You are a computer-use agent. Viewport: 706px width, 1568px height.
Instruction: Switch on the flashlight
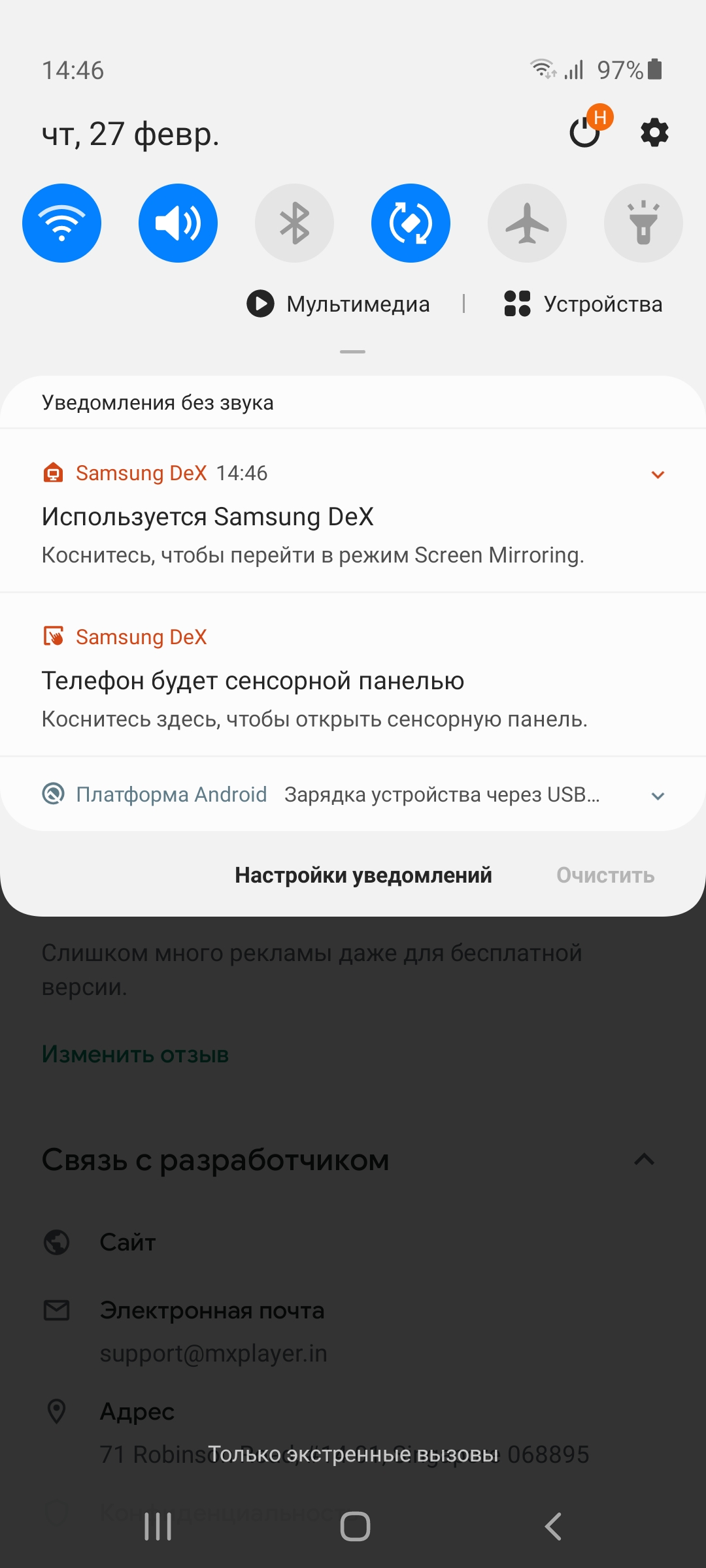tap(643, 223)
